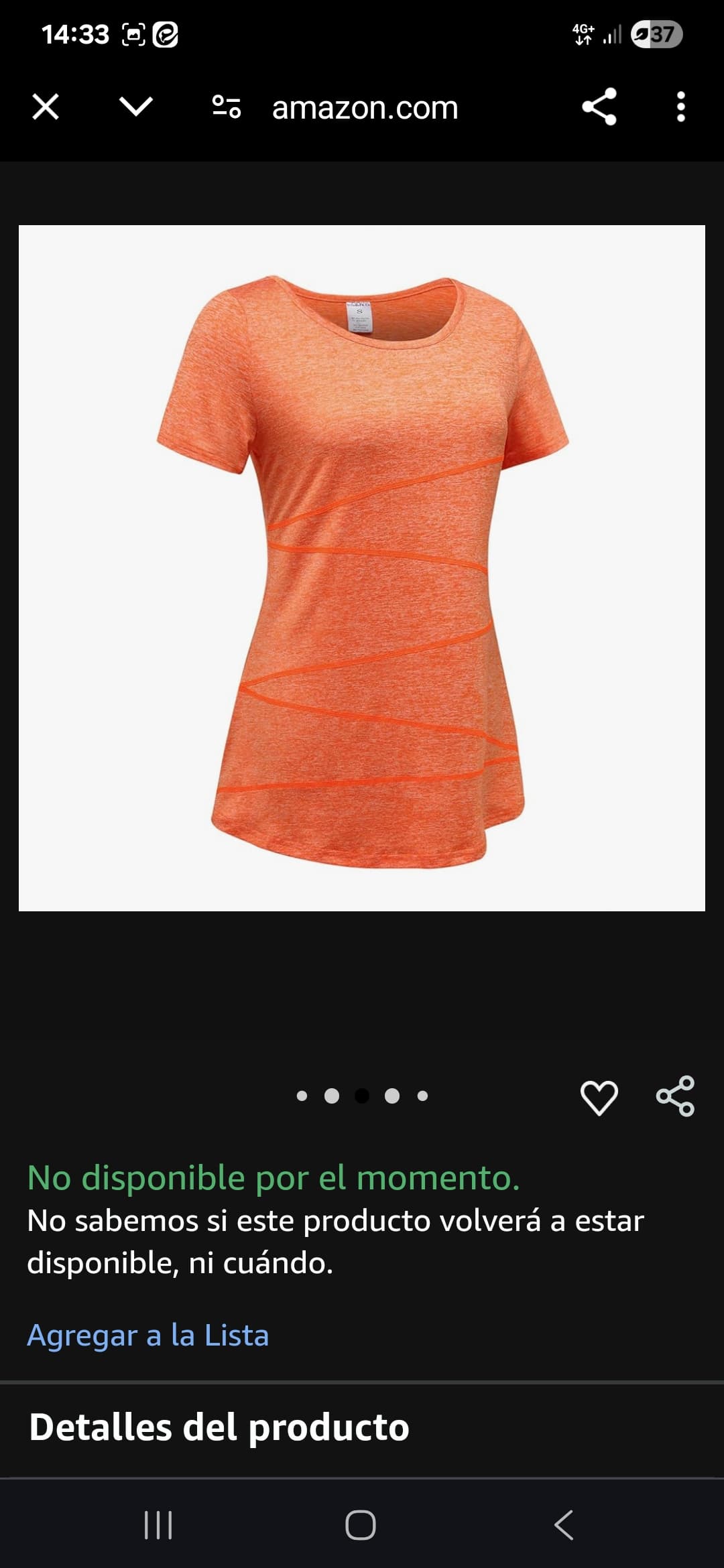Screen dimensions: 724x1568
Task: Toggle the data sync arrows indicator
Action: click(583, 40)
